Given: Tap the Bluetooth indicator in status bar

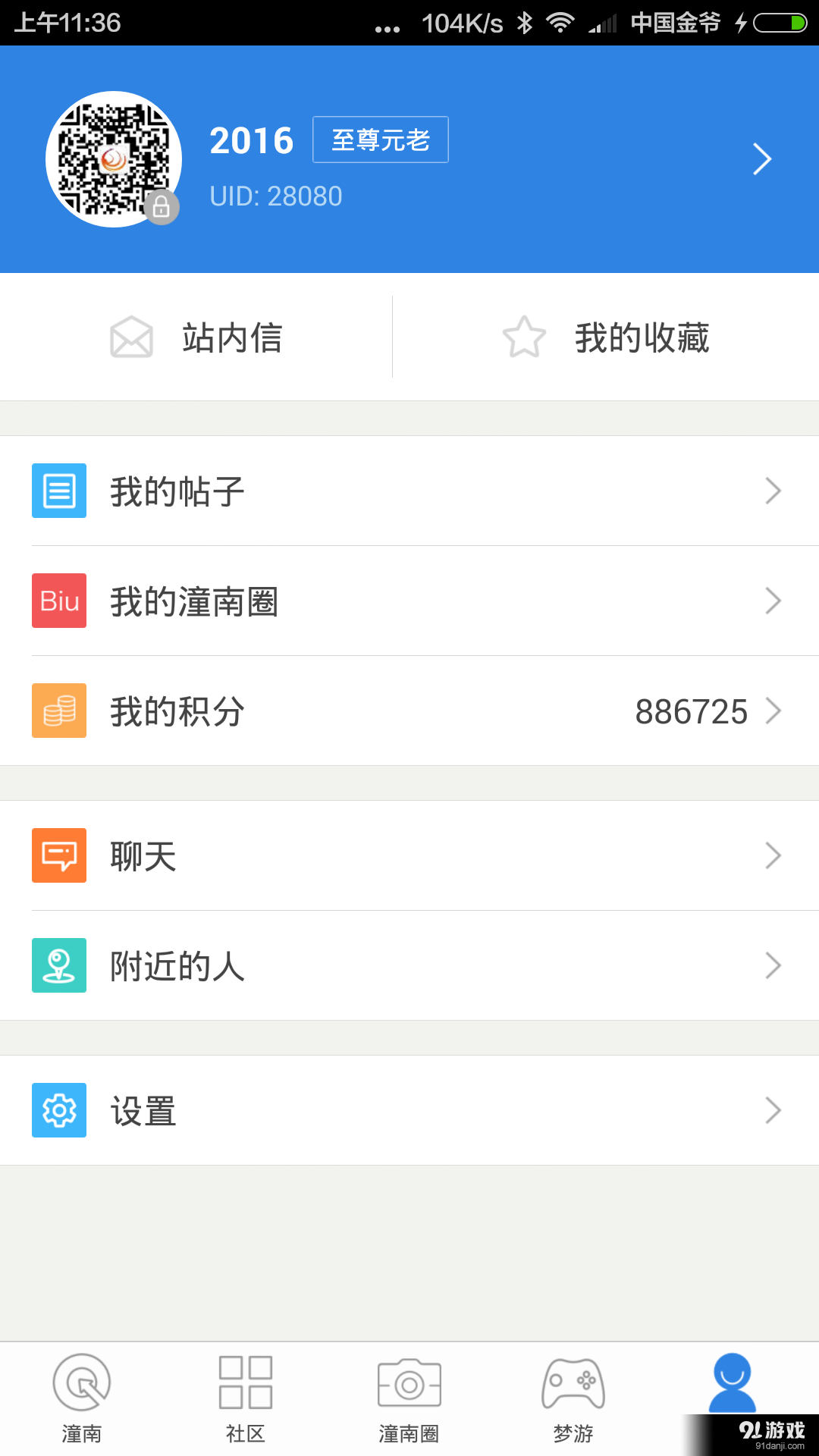Looking at the screenshot, I should (525, 23).
